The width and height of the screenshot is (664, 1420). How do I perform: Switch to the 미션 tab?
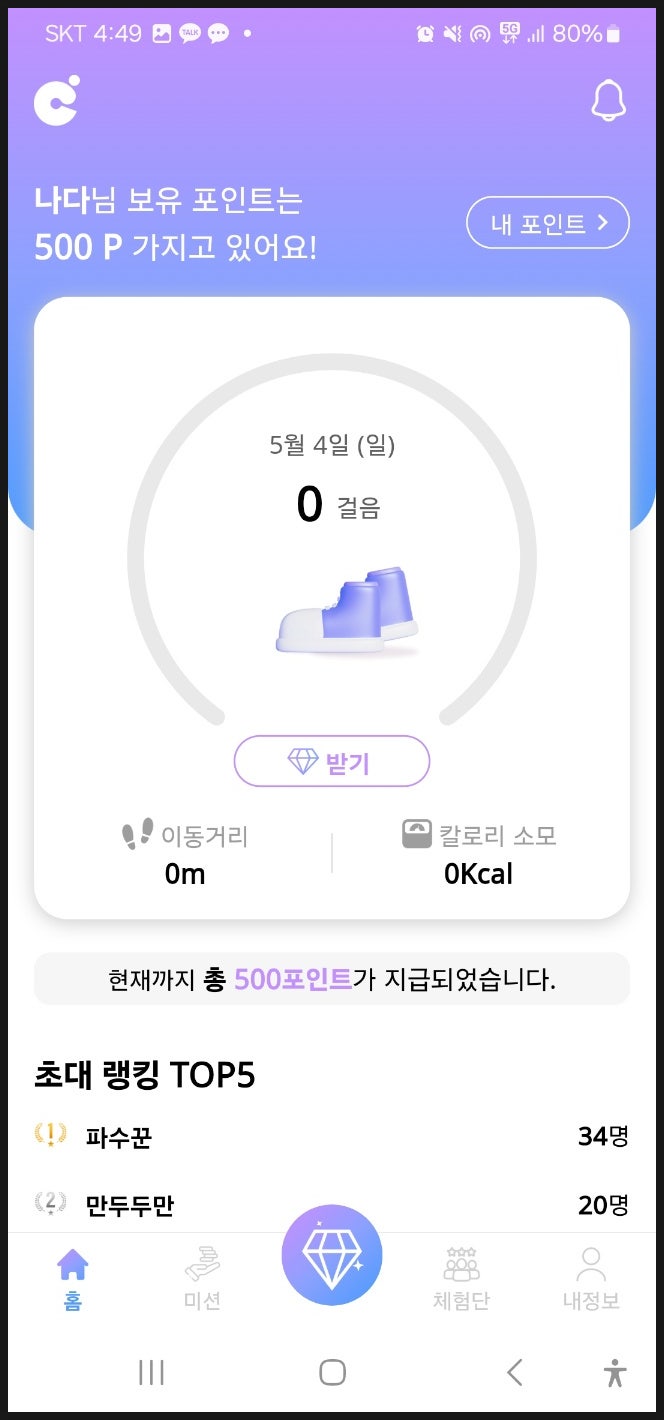pos(202,1277)
